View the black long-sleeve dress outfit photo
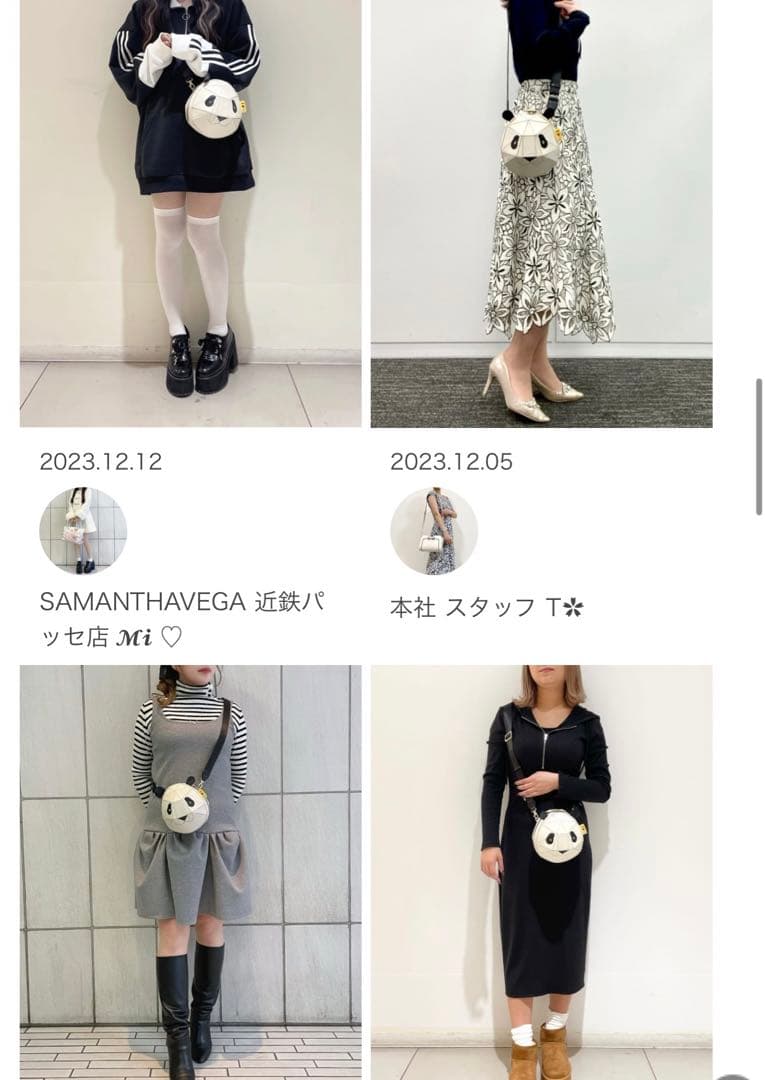This screenshot has height=1080, width=765. (x=545, y=870)
